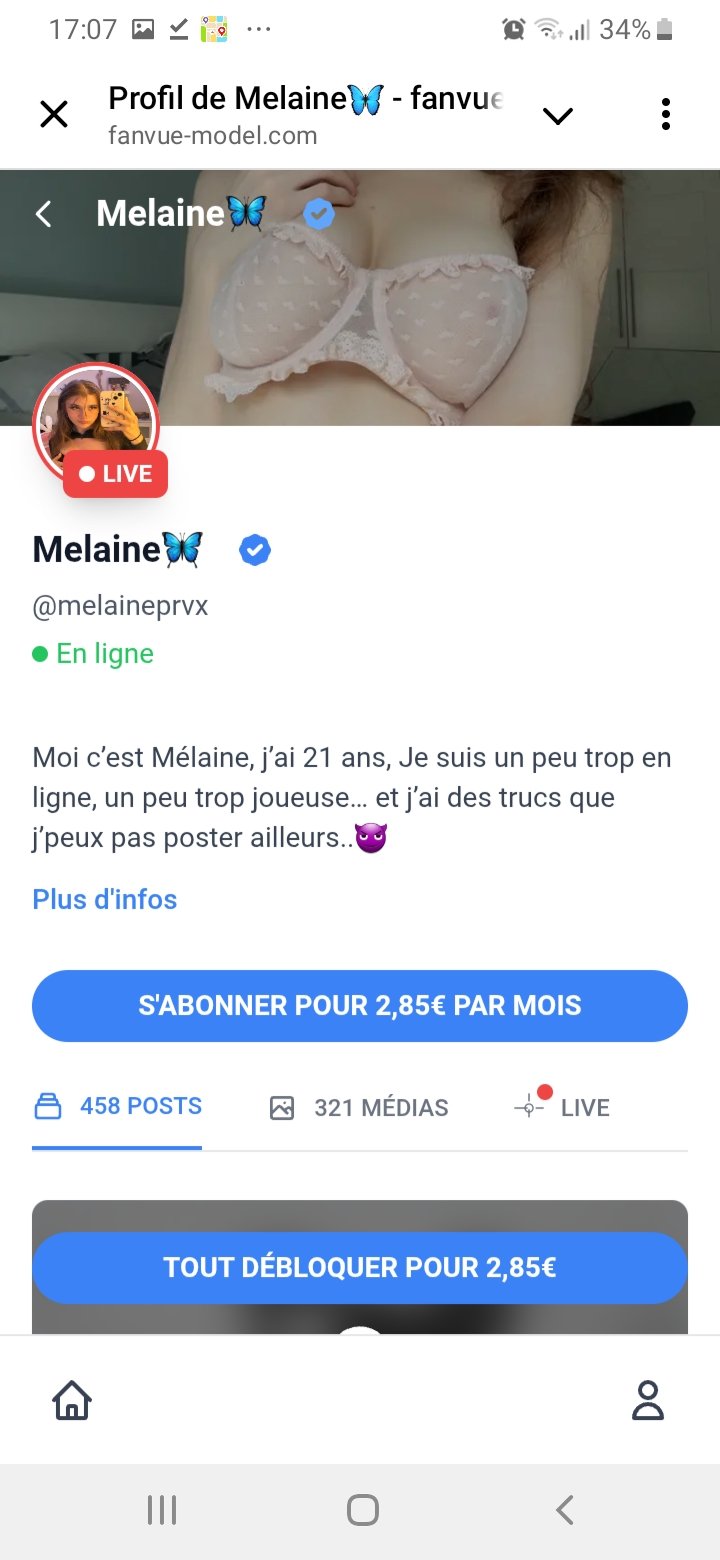This screenshot has width=720, height=1560.
Task: Open Melaine's live profile picture
Action: pyautogui.click(x=96, y=424)
